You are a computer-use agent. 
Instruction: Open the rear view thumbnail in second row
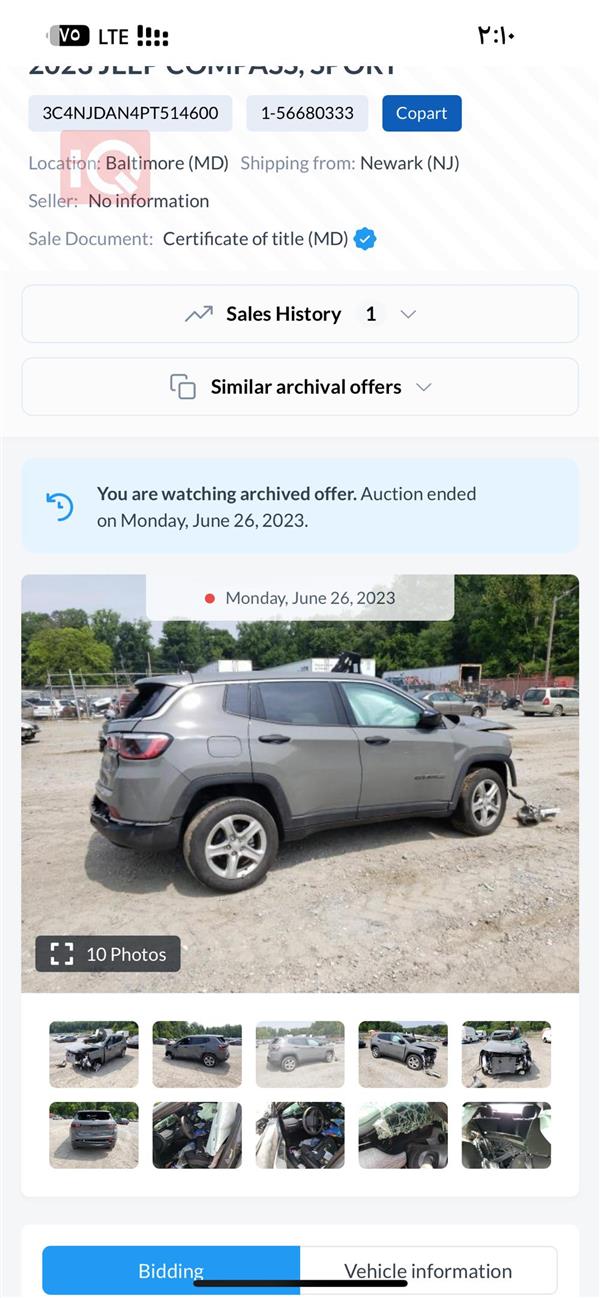[94, 1135]
